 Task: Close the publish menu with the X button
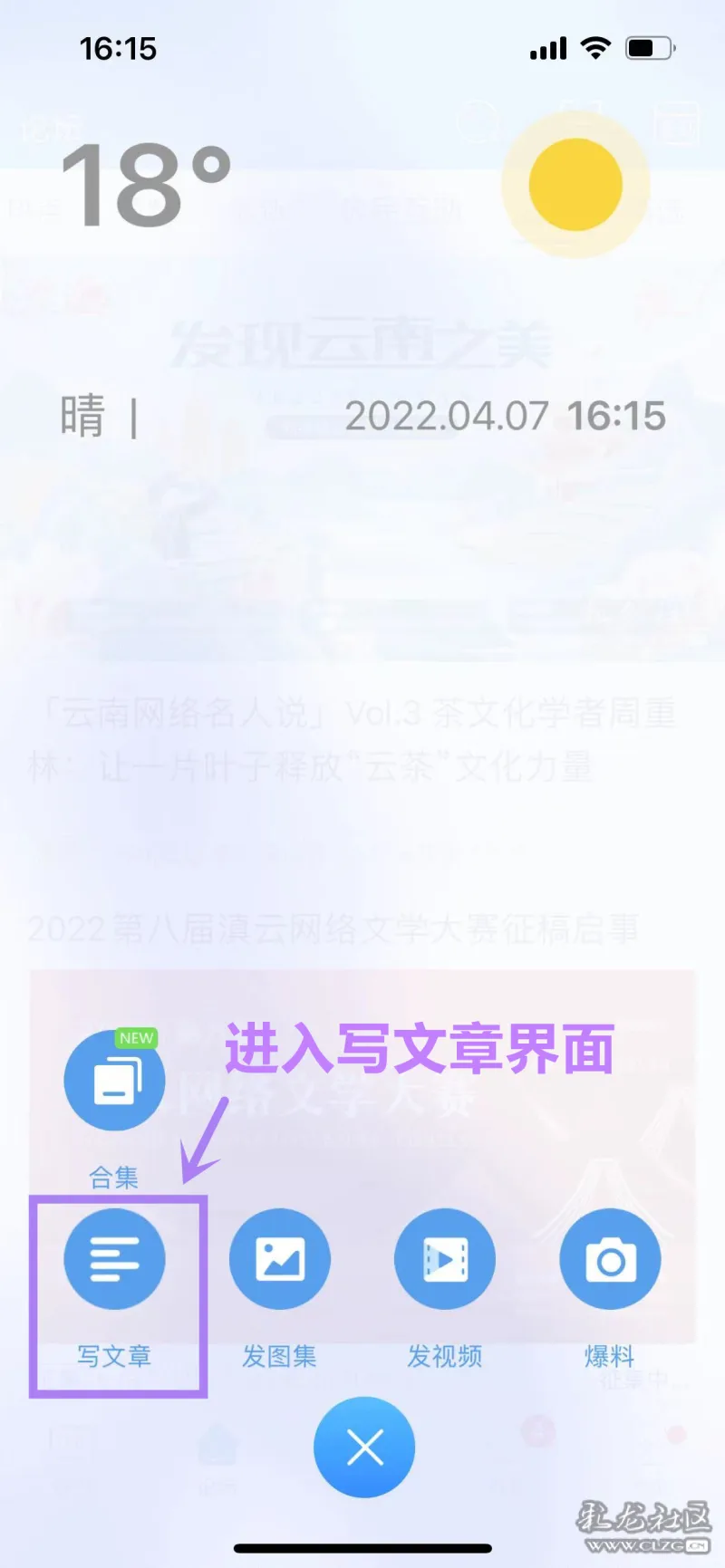pos(364,1448)
